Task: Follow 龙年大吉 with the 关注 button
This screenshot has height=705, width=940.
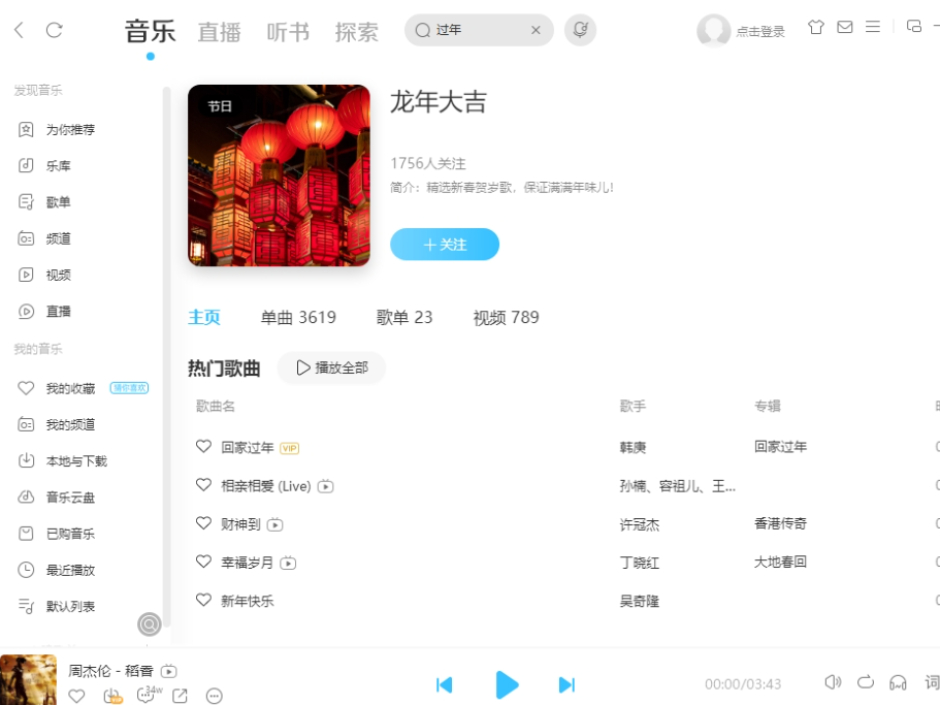Action: [x=444, y=244]
